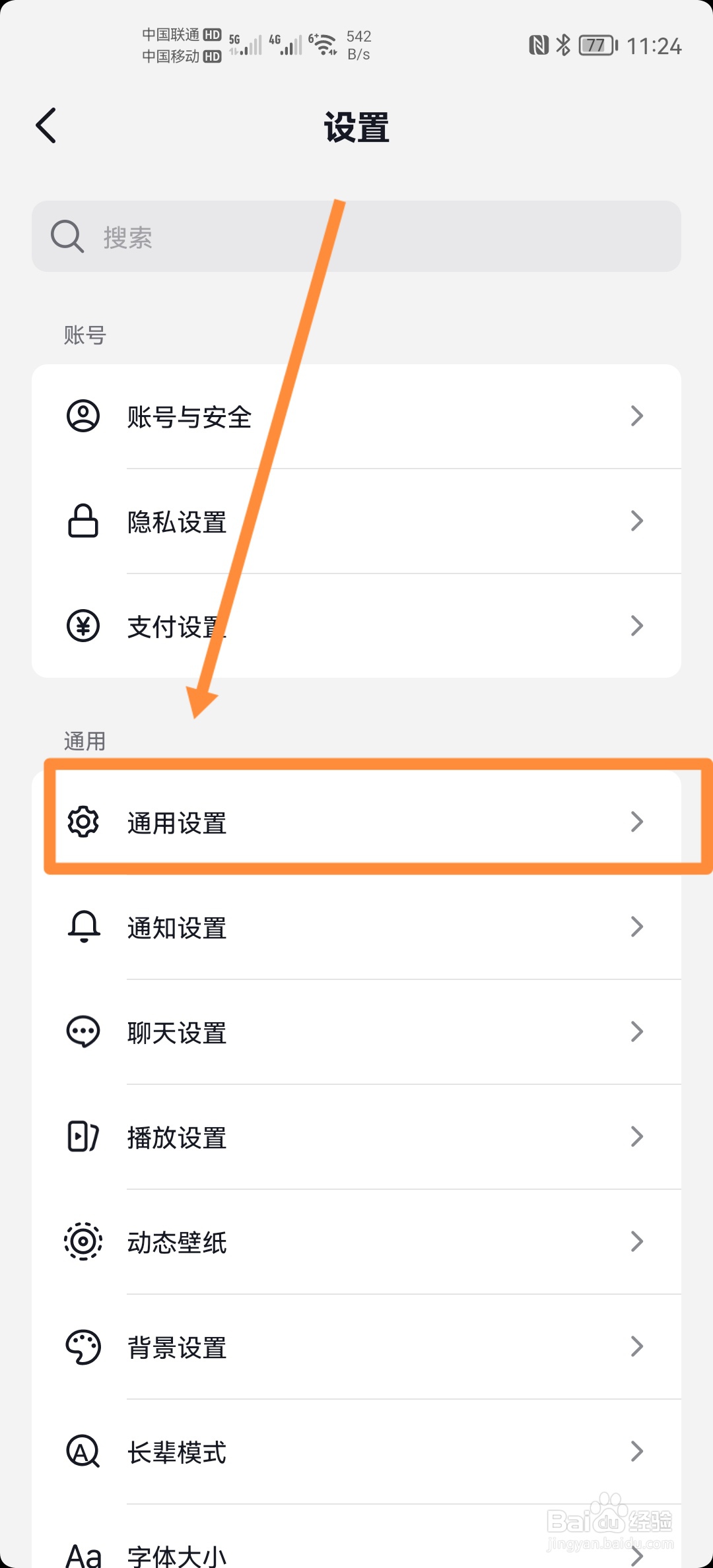Select the 通用 section header
The width and height of the screenshot is (713, 1568).
click(85, 741)
